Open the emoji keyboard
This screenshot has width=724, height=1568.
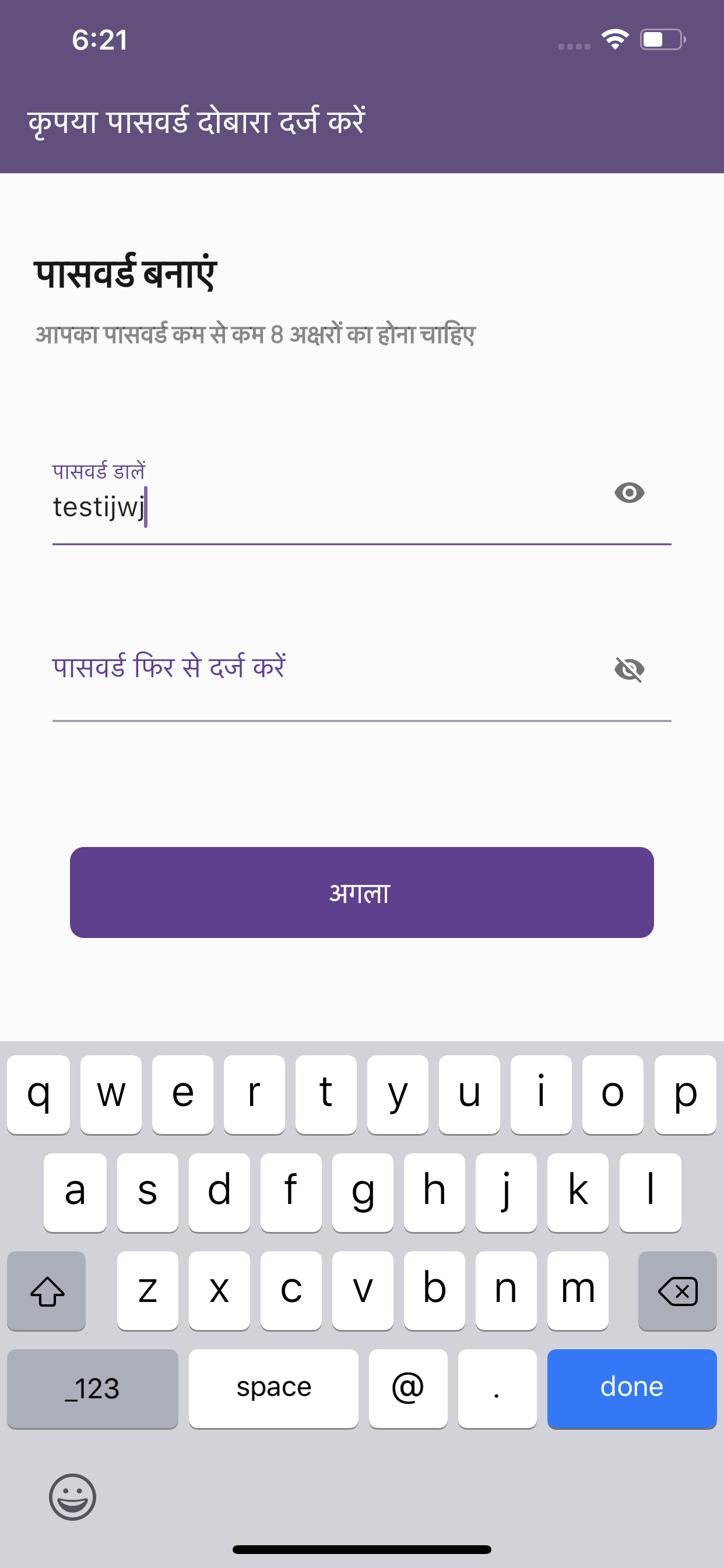pyautogui.click(x=72, y=1497)
